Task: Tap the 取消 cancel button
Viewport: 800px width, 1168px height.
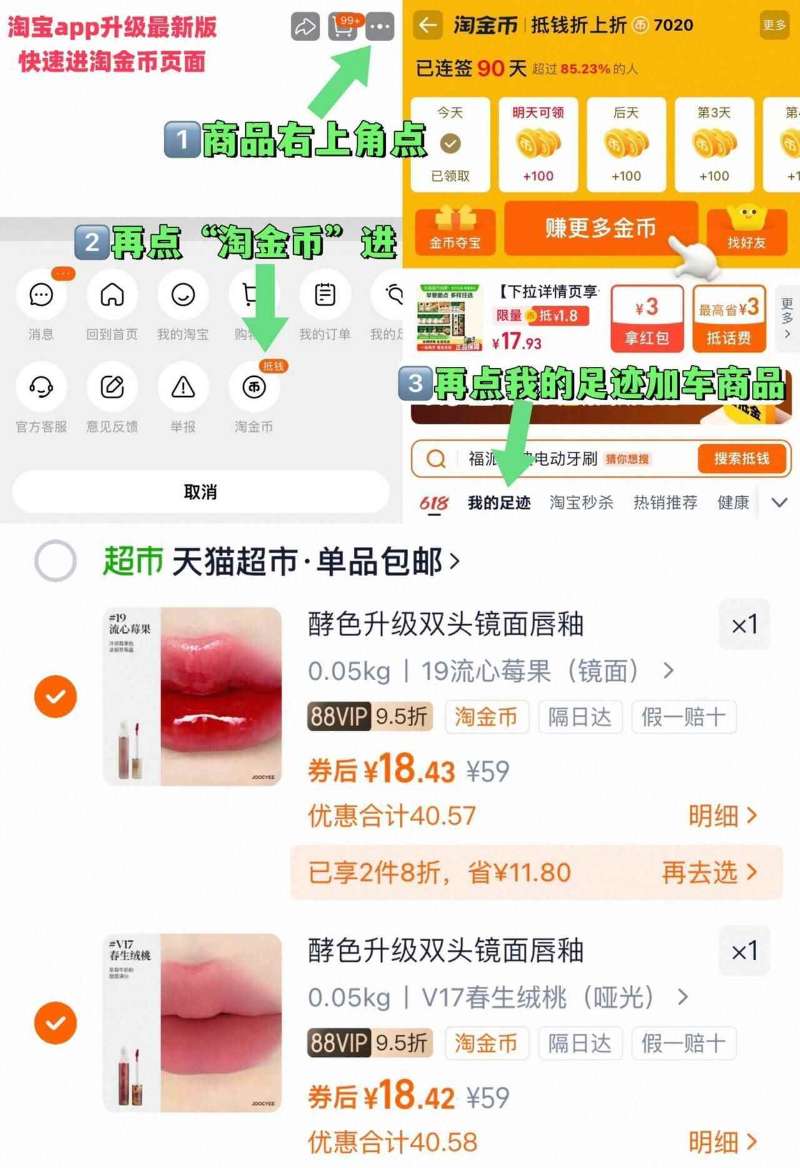Action: (x=200, y=491)
